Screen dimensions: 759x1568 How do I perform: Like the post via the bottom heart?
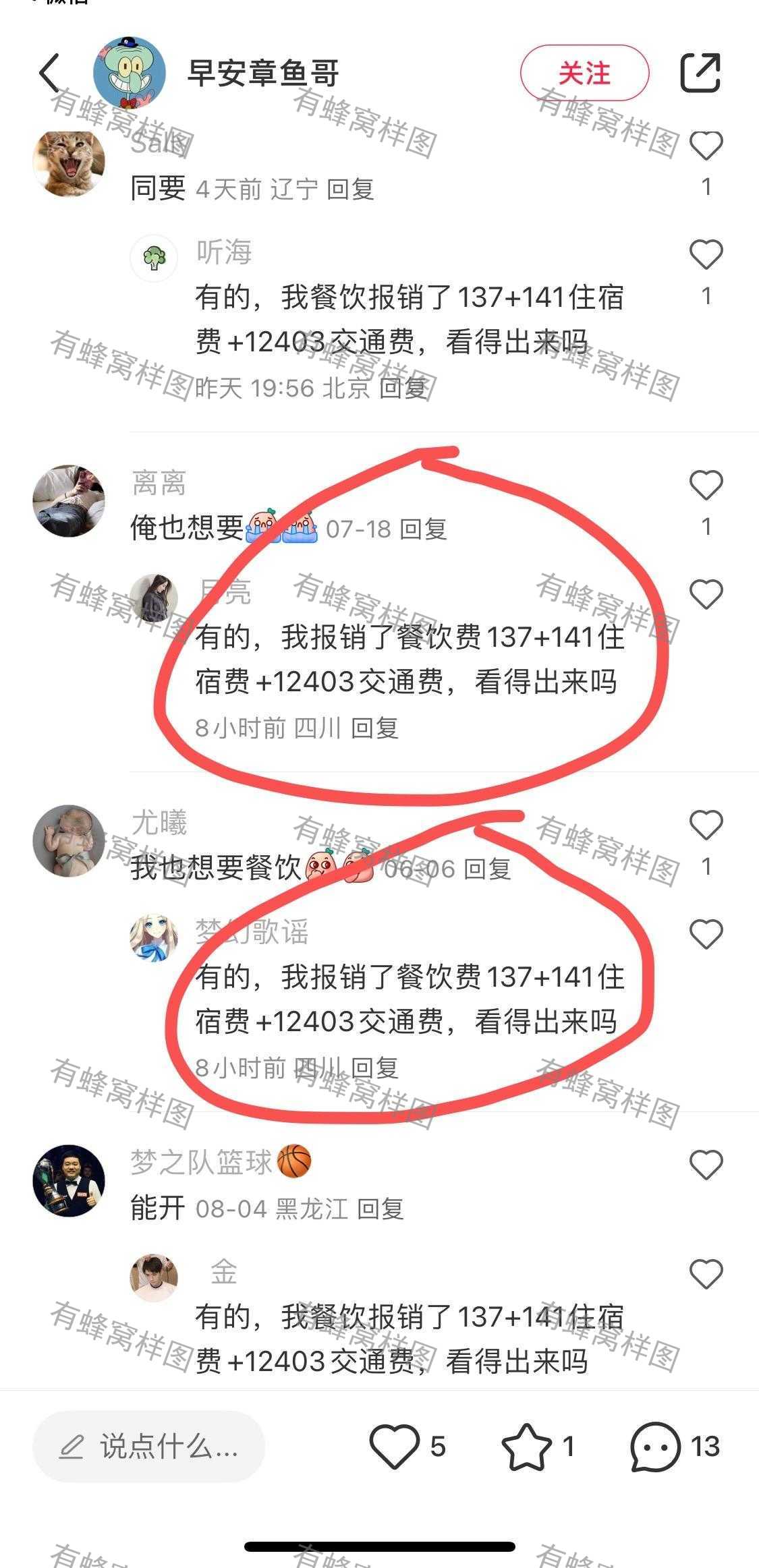(394, 1446)
